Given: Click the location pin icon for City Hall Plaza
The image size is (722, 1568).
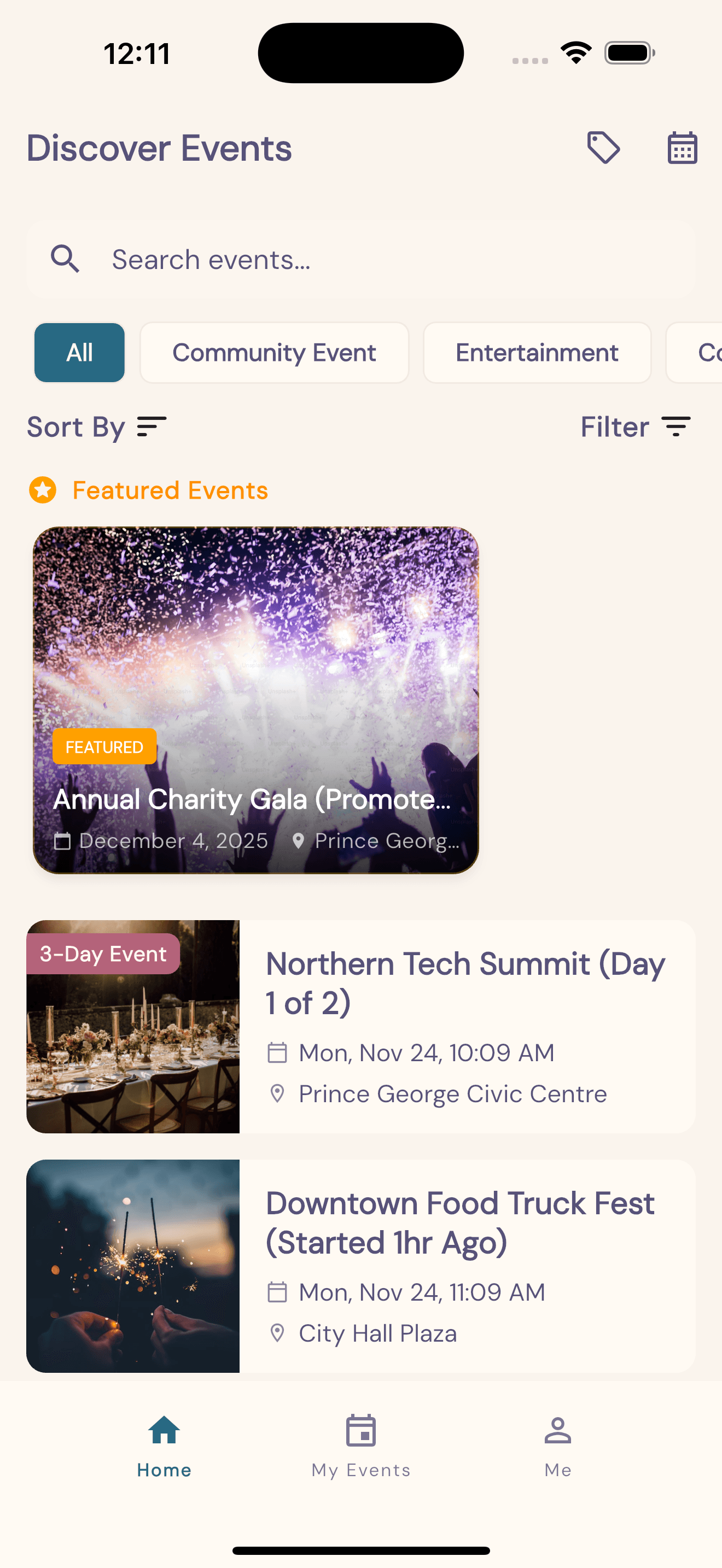Looking at the screenshot, I should [x=278, y=1333].
